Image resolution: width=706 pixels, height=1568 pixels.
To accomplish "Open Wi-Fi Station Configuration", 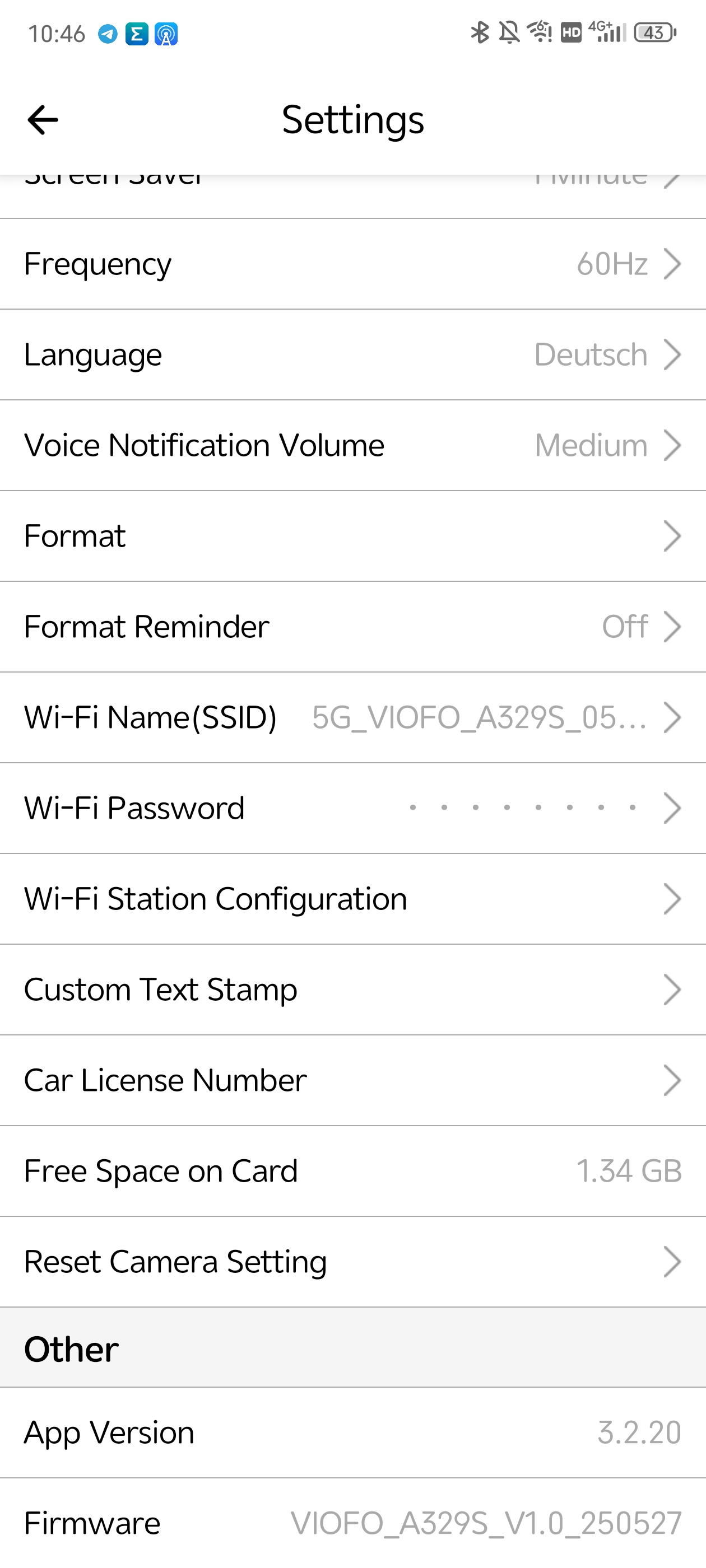I will [352, 899].
